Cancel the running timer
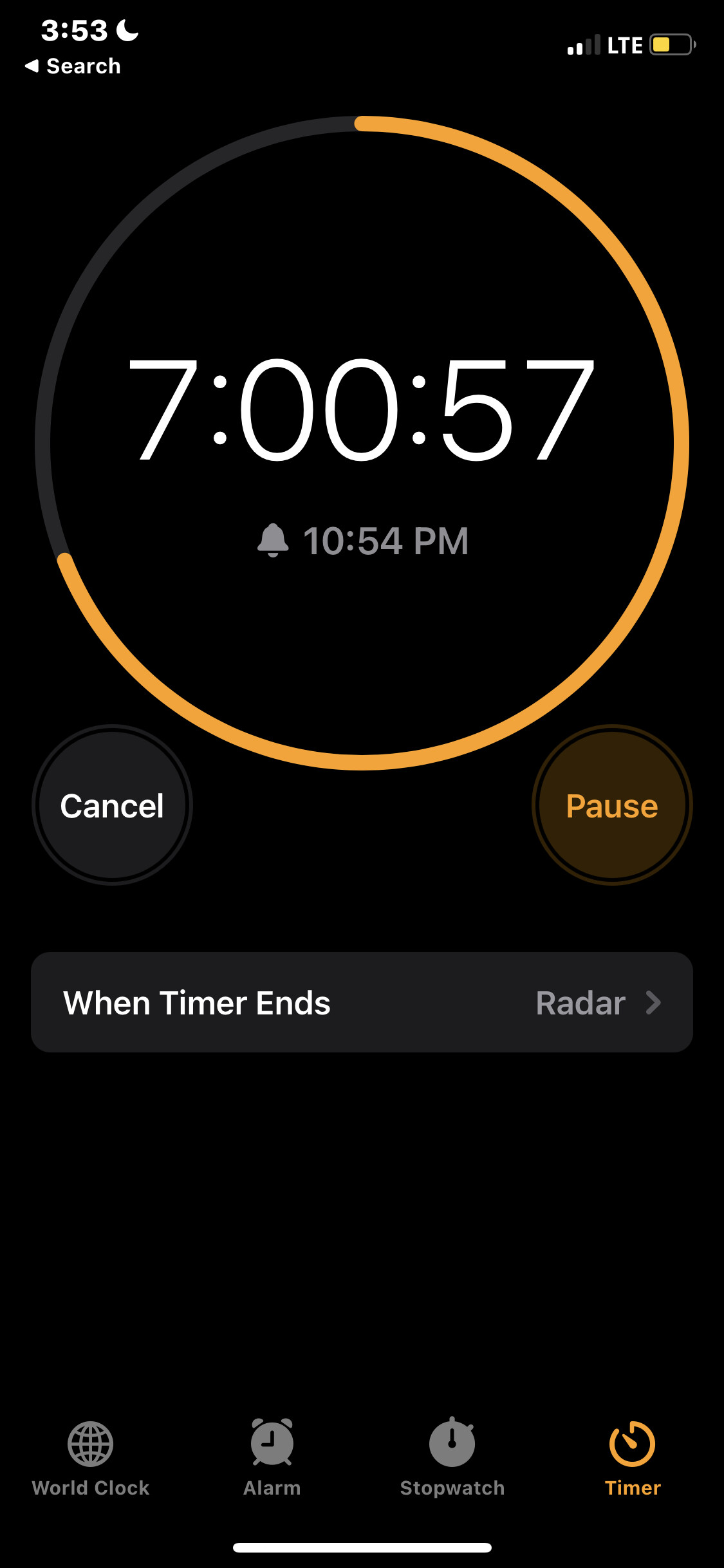Screen dimensions: 724x1568 tap(112, 805)
